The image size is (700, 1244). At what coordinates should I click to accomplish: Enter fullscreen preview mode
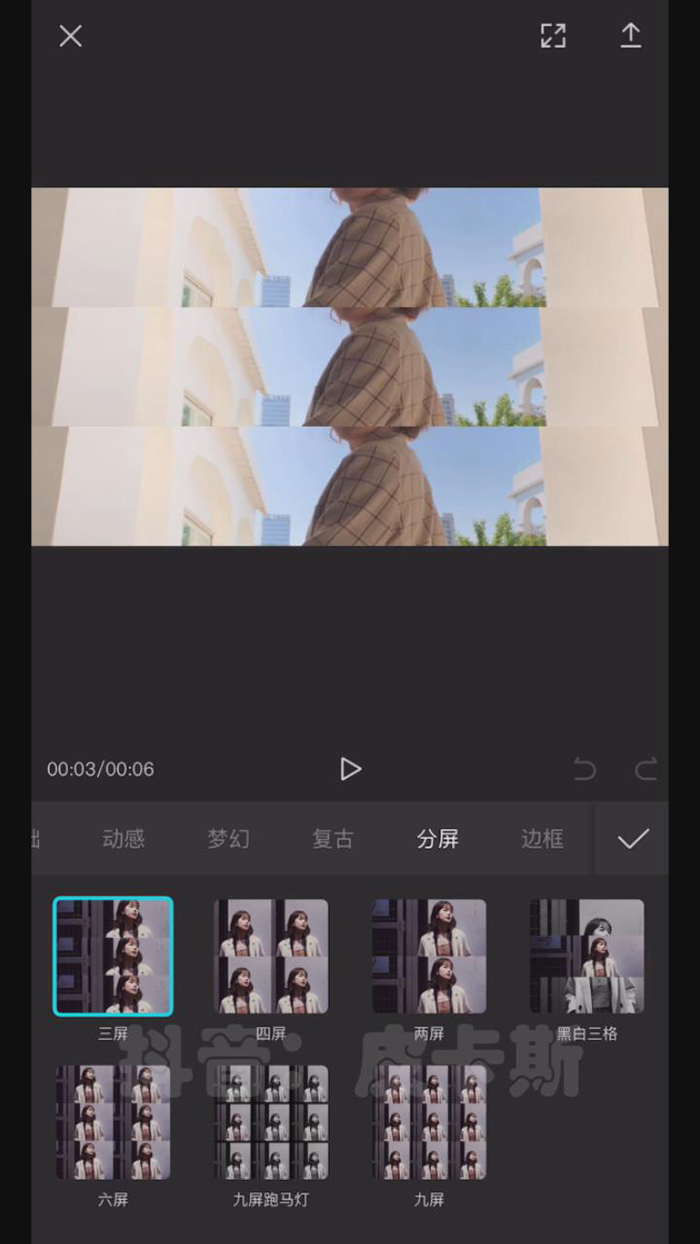553,36
